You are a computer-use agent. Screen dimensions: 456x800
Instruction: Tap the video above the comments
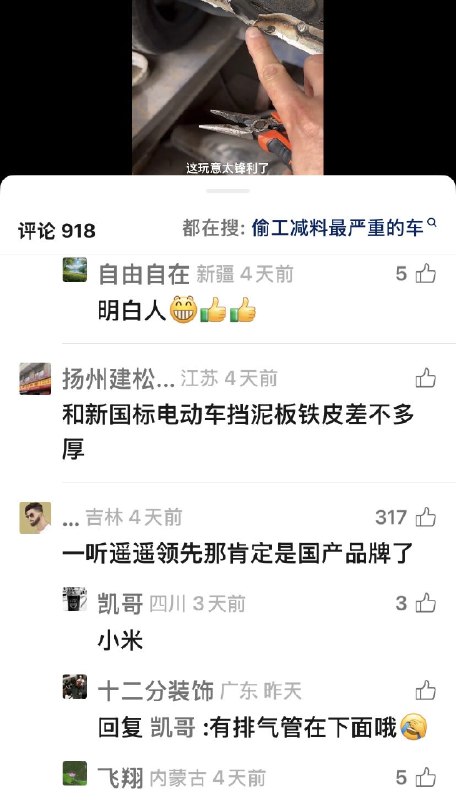[227, 87]
